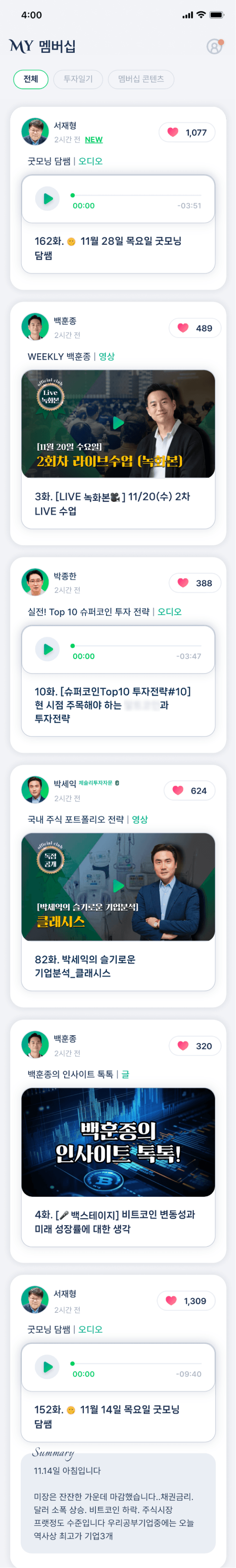Viewport: 236px width, 1568px height.
Task: Switch to the 멤버십 콘텐츠 tab
Action: point(141,79)
